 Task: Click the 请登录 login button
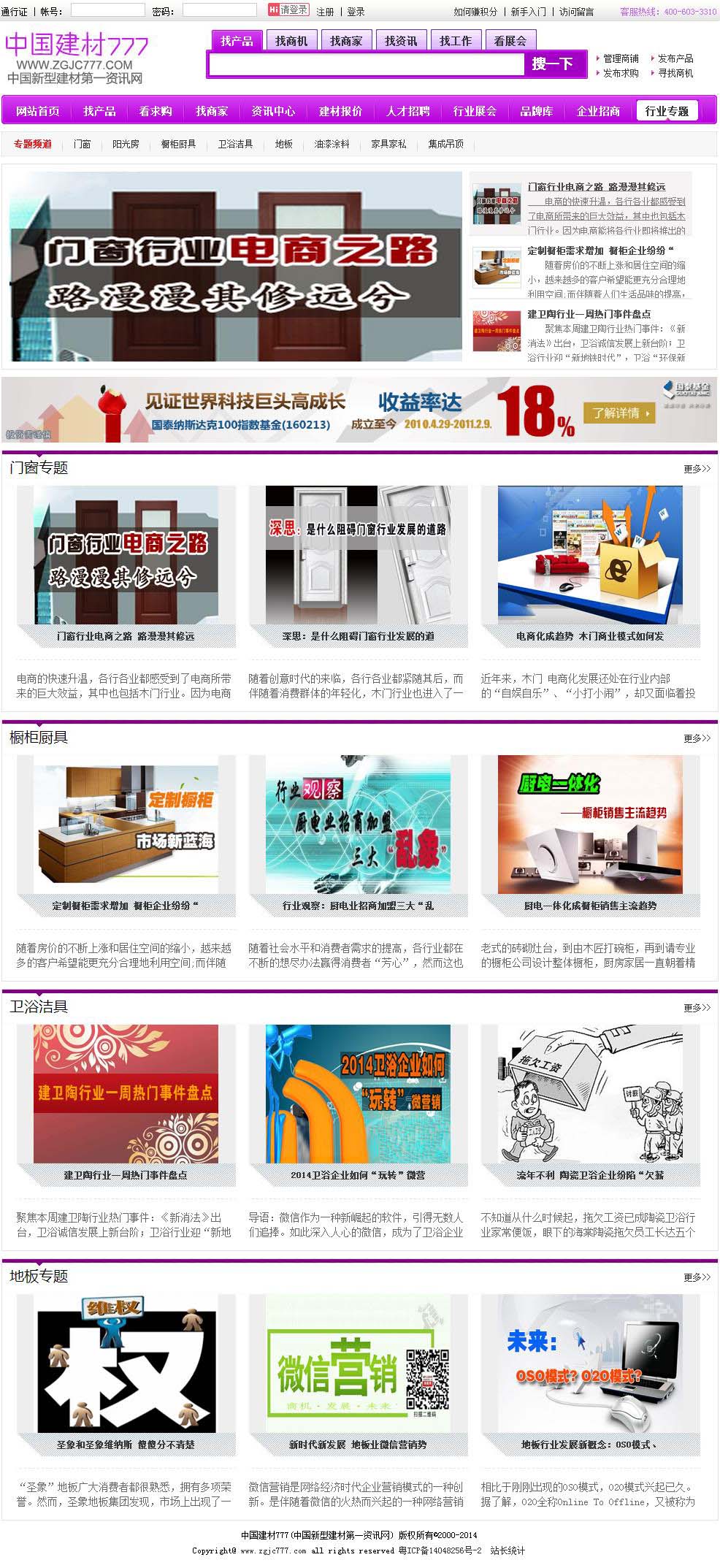point(288,10)
